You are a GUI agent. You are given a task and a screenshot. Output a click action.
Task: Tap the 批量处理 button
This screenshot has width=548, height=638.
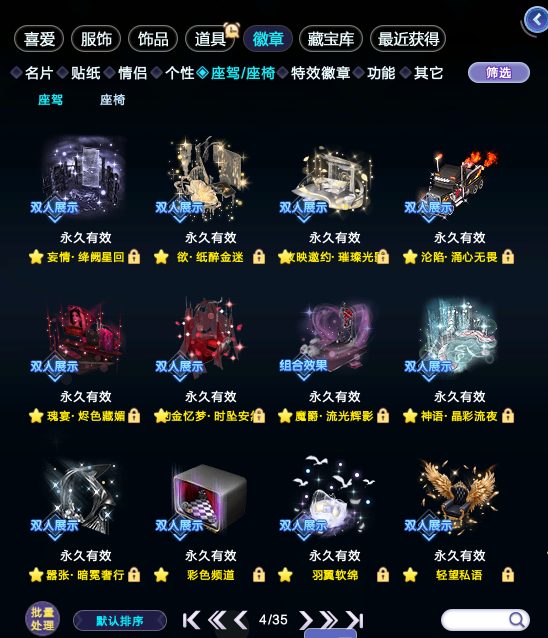(42, 619)
